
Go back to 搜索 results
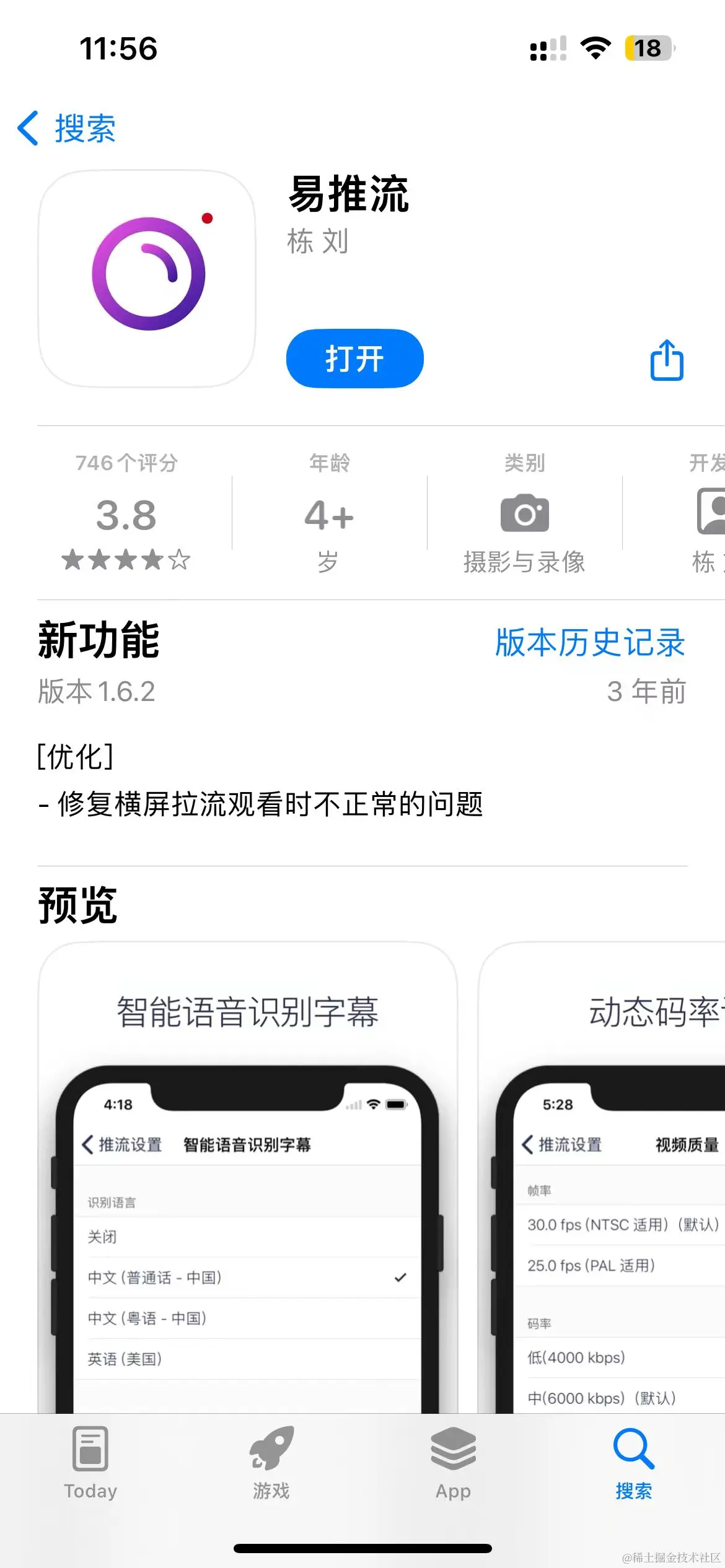tap(67, 129)
